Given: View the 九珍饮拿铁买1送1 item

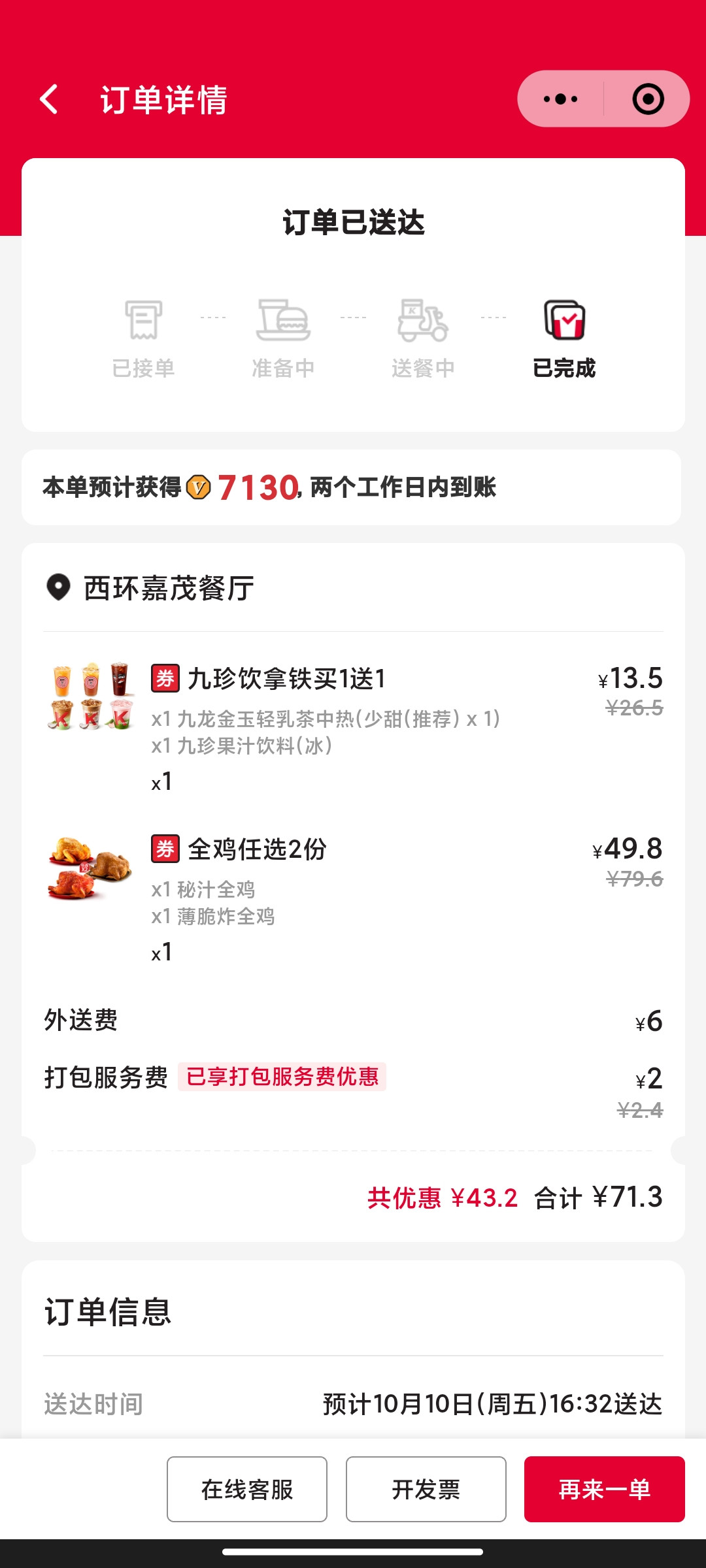Looking at the screenshot, I should pos(286,679).
